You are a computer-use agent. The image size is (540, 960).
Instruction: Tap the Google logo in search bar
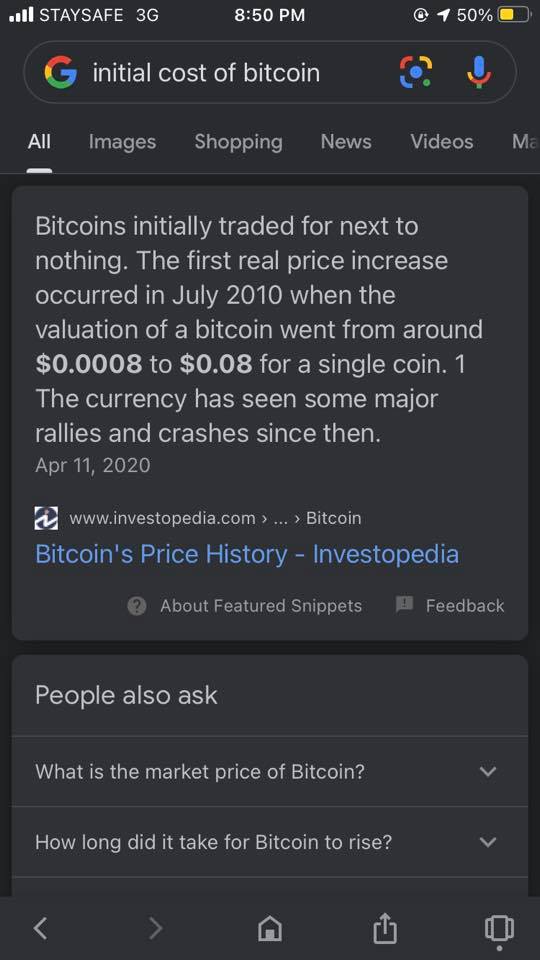coord(61,73)
